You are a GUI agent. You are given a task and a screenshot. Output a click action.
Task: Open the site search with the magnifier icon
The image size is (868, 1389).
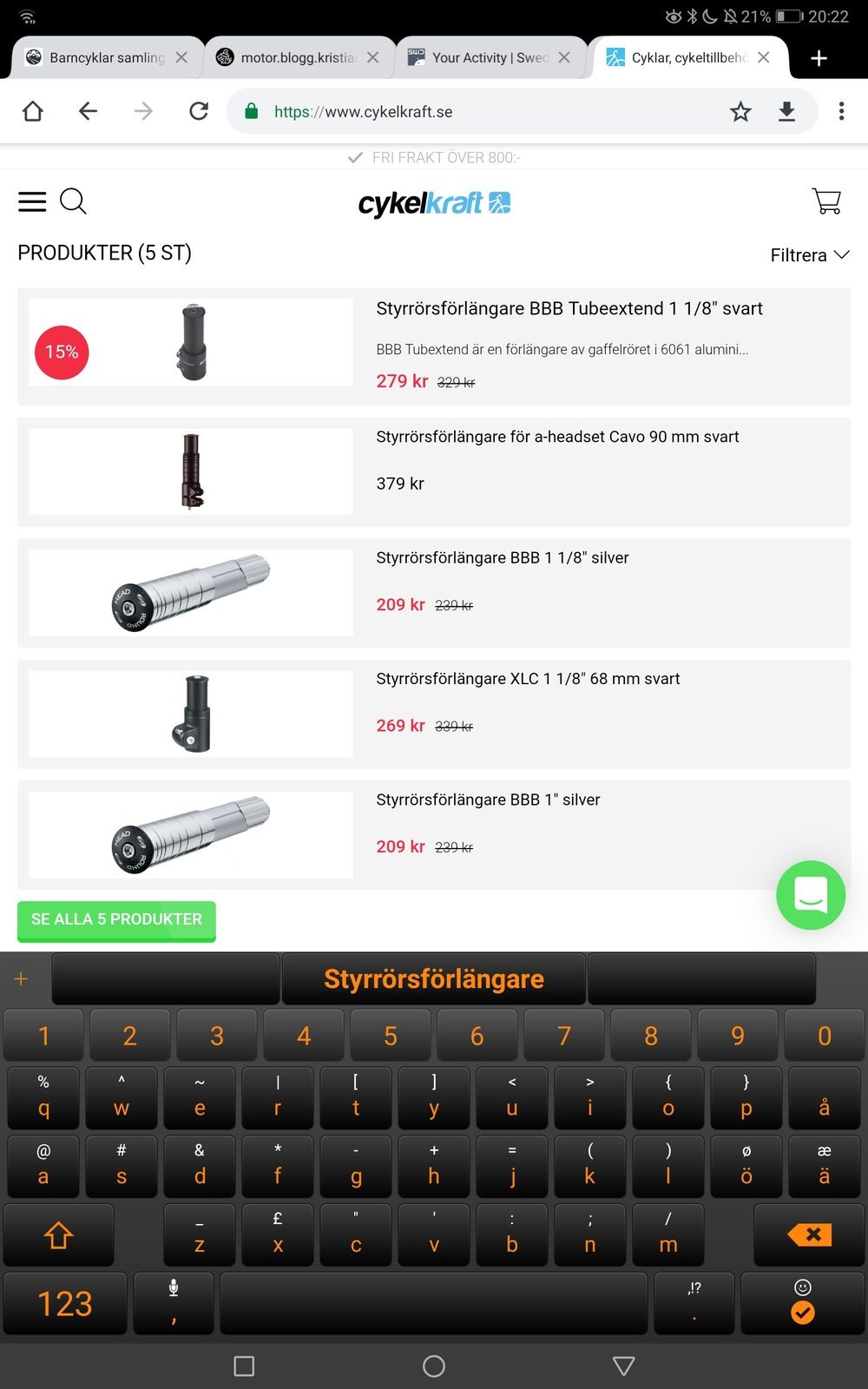click(x=74, y=201)
